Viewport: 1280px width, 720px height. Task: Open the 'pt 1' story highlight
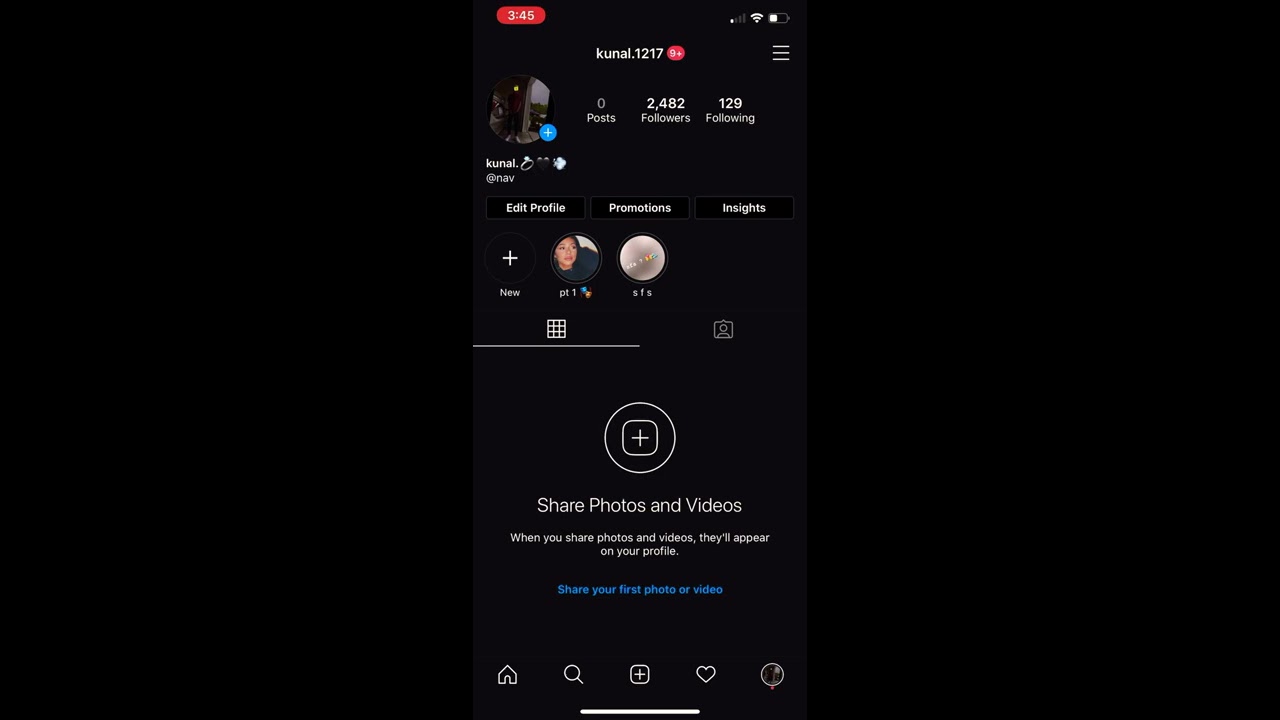coord(576,259)
